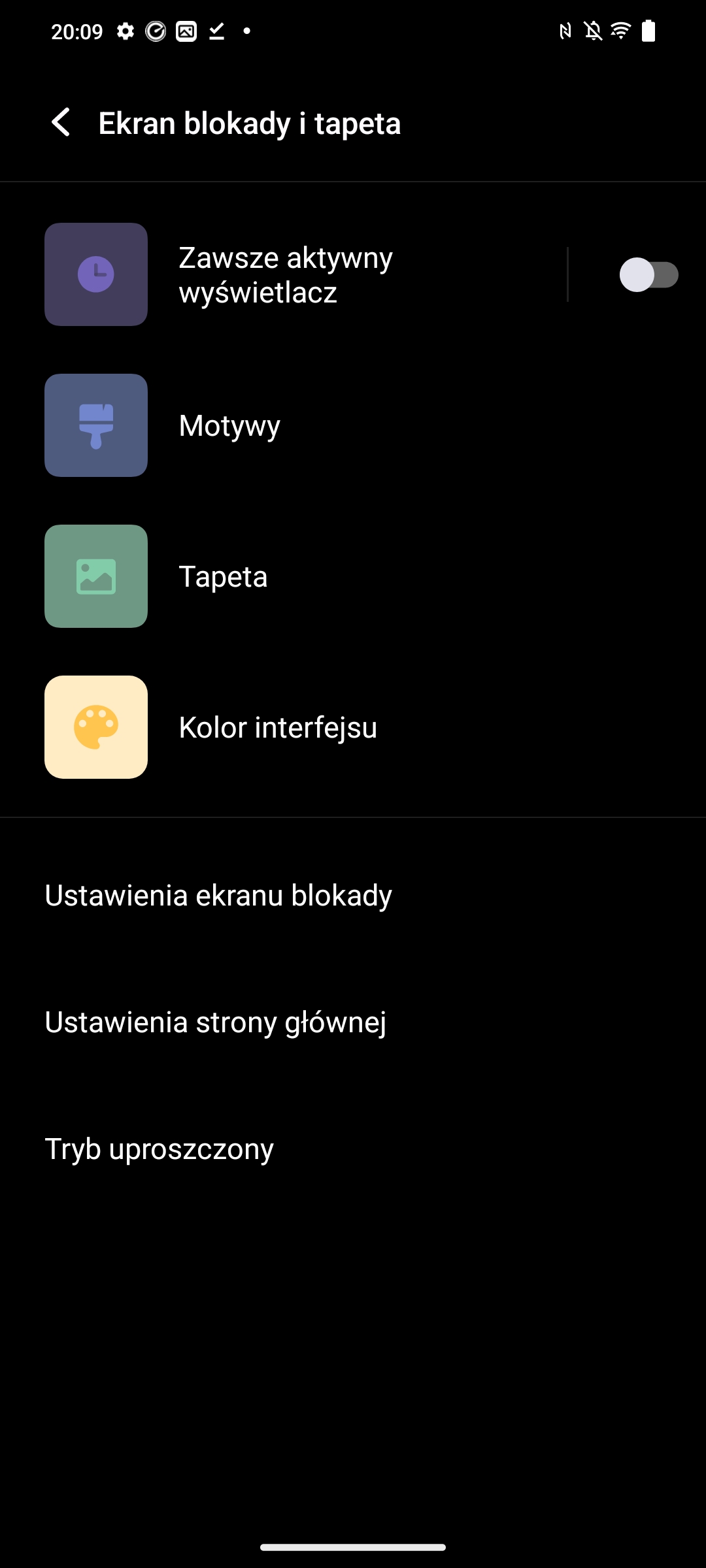Tap the settings gear in the status bar

(126, 31)
